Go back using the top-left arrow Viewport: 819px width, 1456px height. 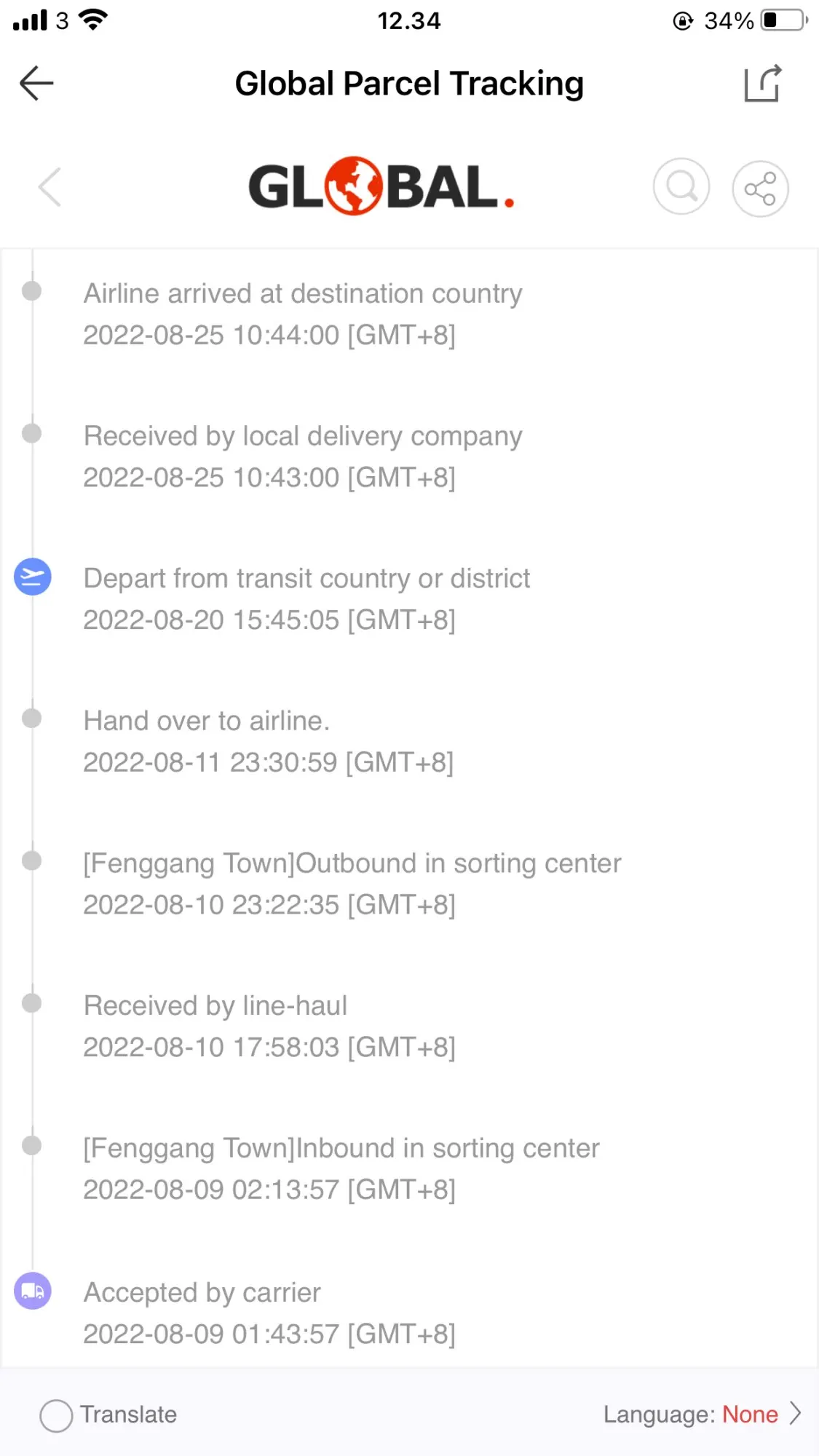pyautogui.click(x=36, y=83)
